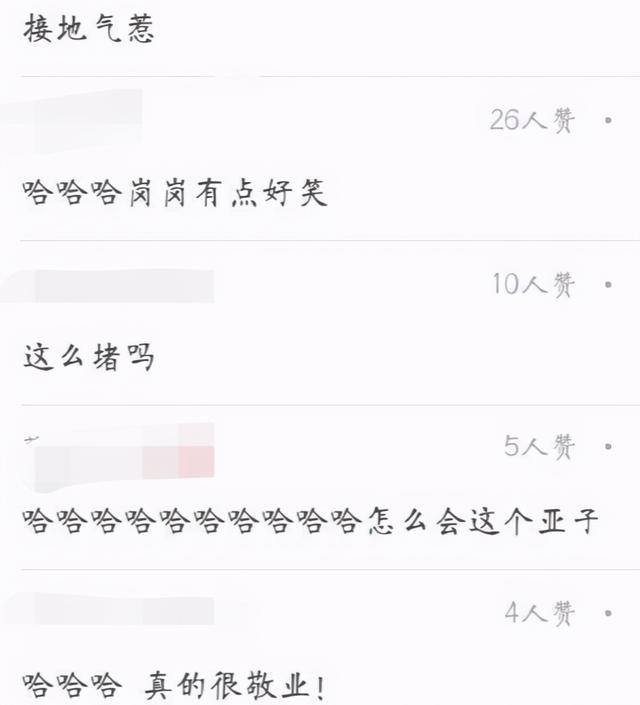Like the comment with 5人赞
This screenshot has width=640, height=705.
coord(540,446)
